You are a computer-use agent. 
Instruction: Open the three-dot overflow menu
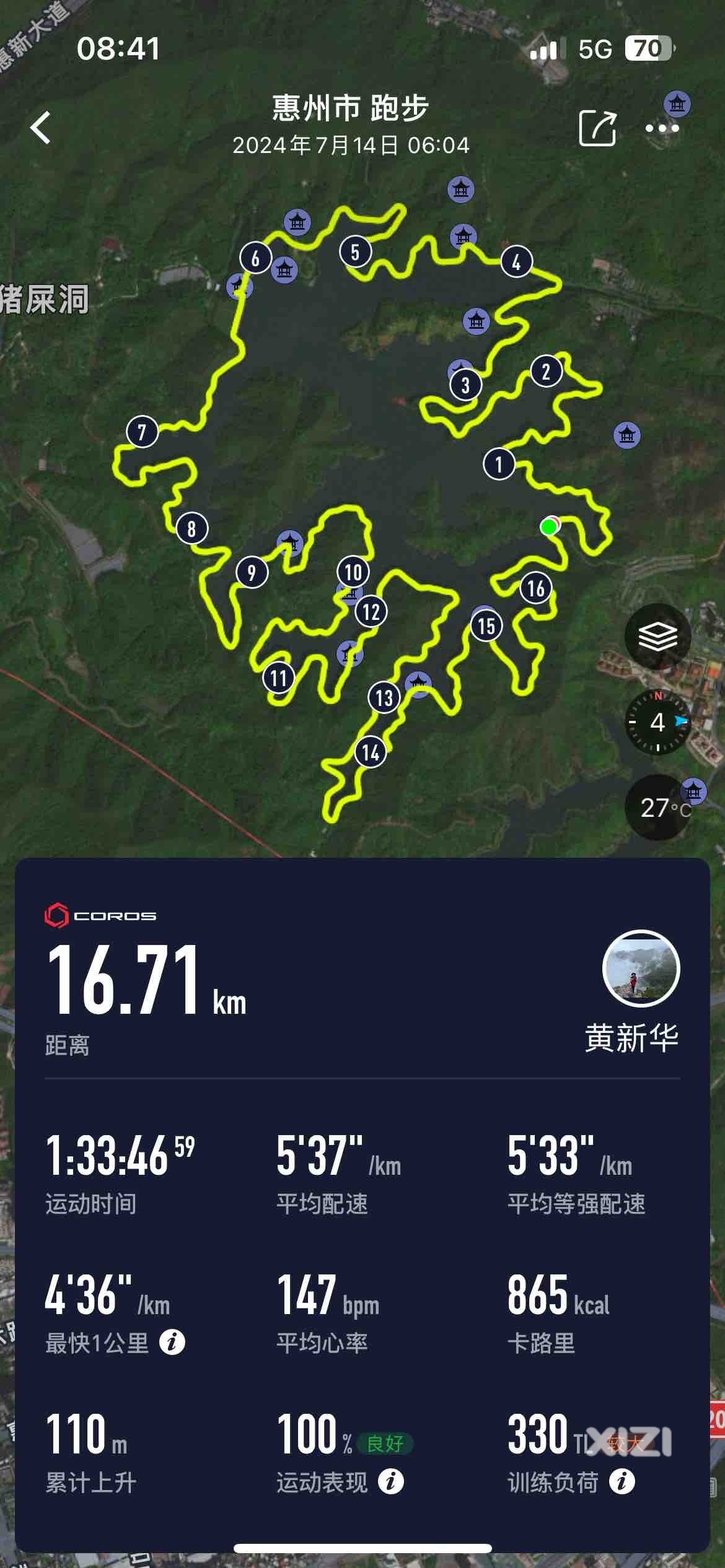click(x=662, y=128)
